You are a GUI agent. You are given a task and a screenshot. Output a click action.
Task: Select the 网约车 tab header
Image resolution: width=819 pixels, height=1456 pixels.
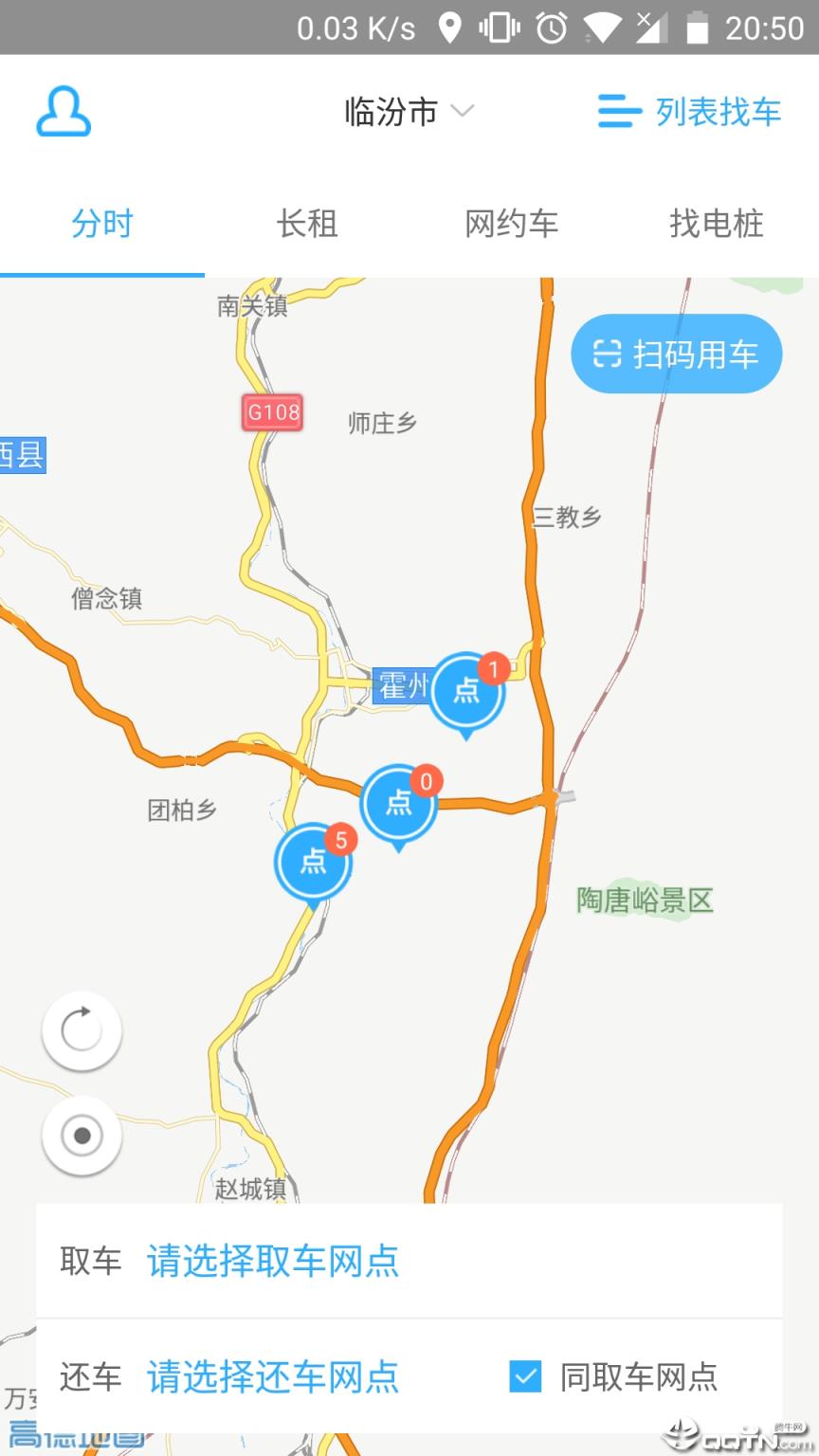point(512,224)
